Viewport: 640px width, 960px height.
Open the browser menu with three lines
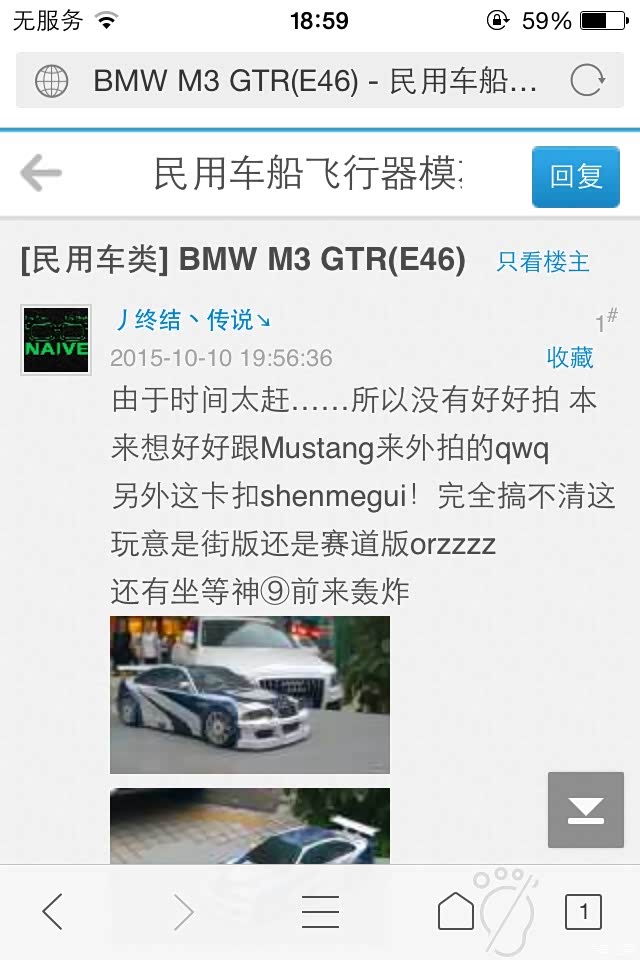pyautogui.click(x=320, y=912)
